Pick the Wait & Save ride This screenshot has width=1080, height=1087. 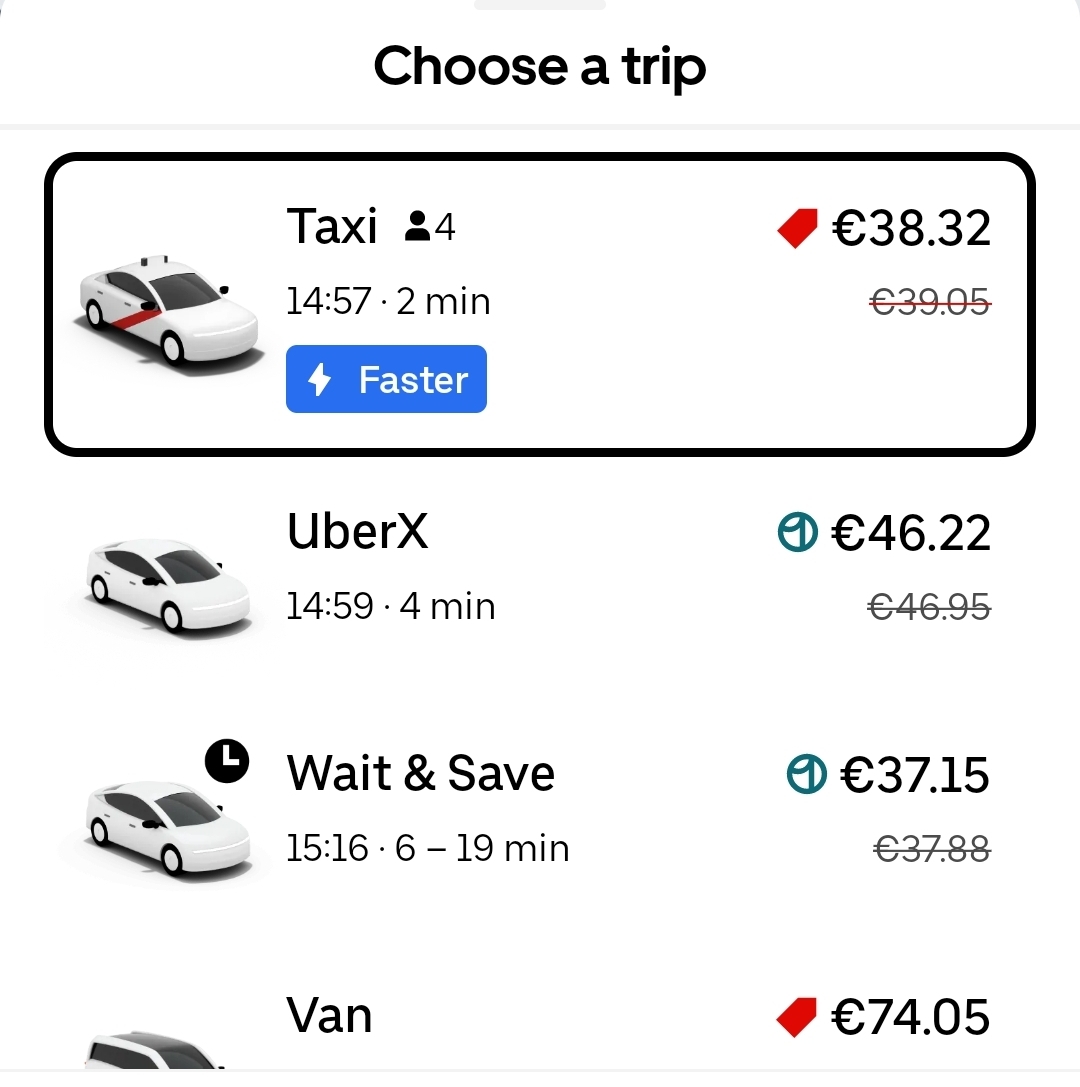coord(540,810)
